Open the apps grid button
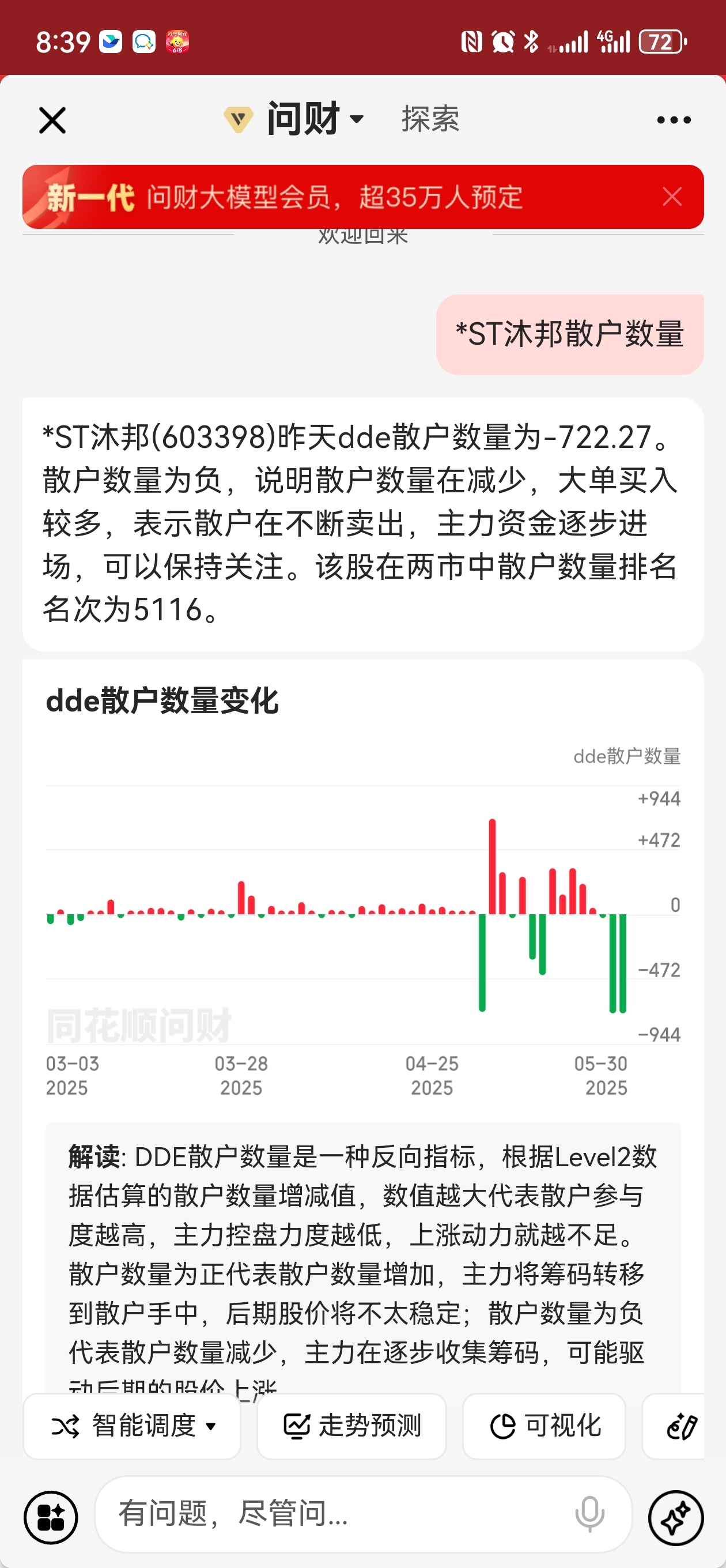 coord(51,1517)
